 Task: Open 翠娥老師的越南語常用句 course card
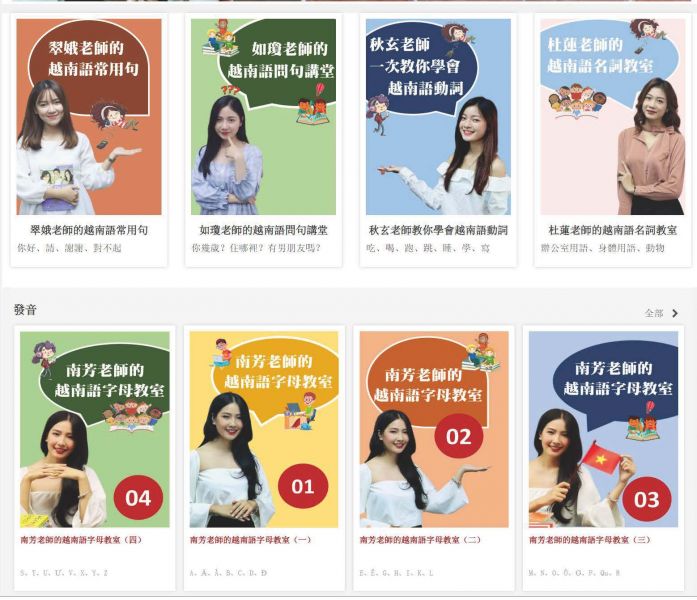pyautogui.click(x=88, y=120)
